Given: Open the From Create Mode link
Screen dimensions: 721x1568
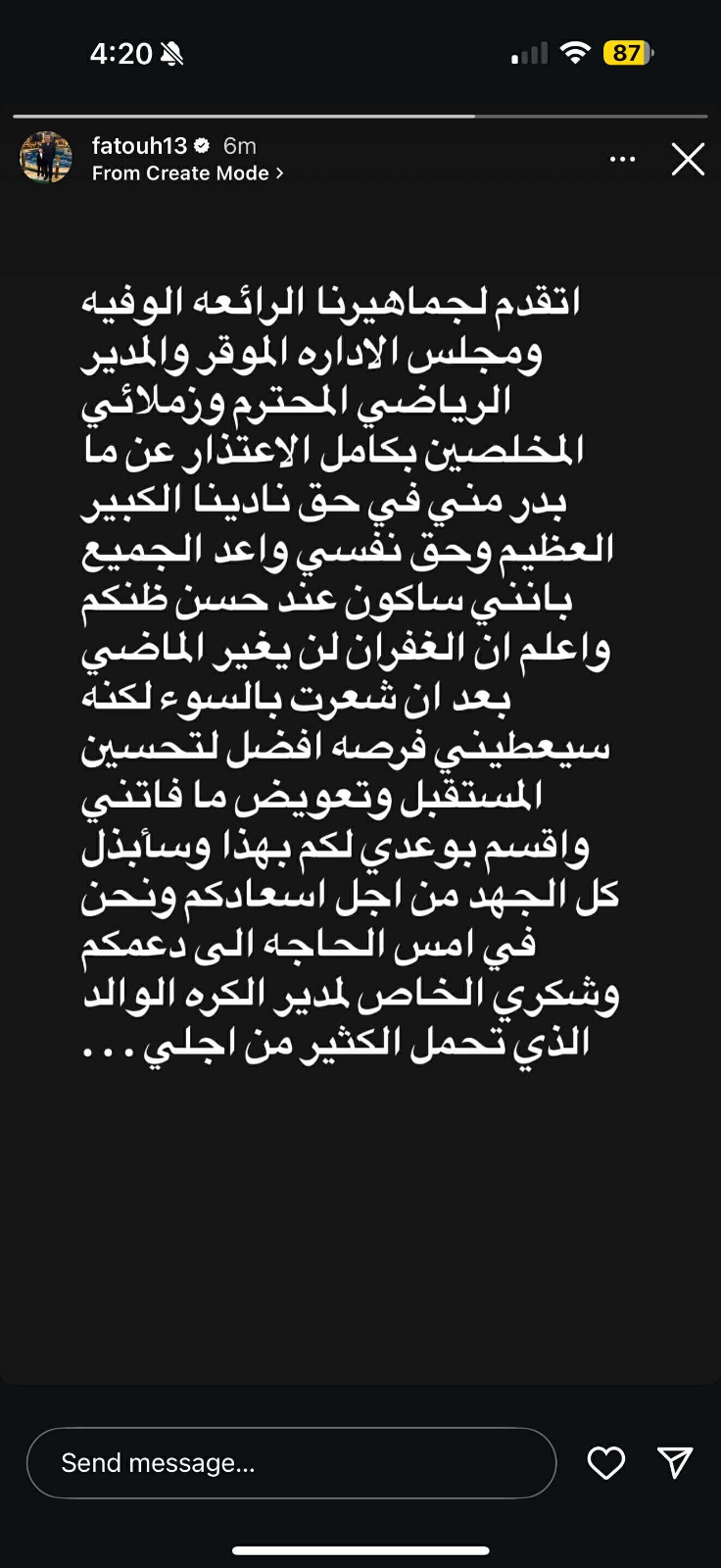Looking at the screenshot, I should [x=187, y=173].
